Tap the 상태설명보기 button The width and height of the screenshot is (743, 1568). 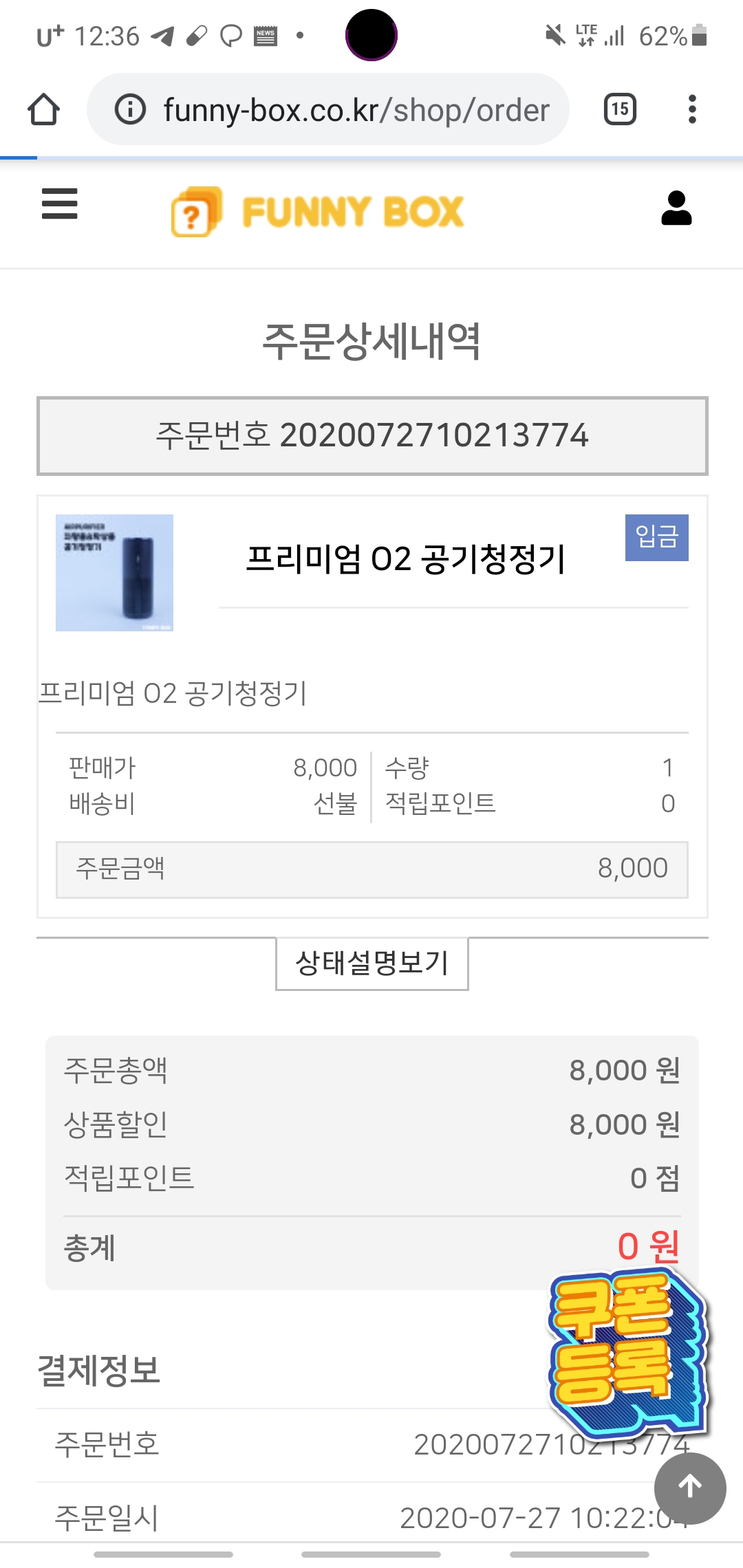[371, 963]
